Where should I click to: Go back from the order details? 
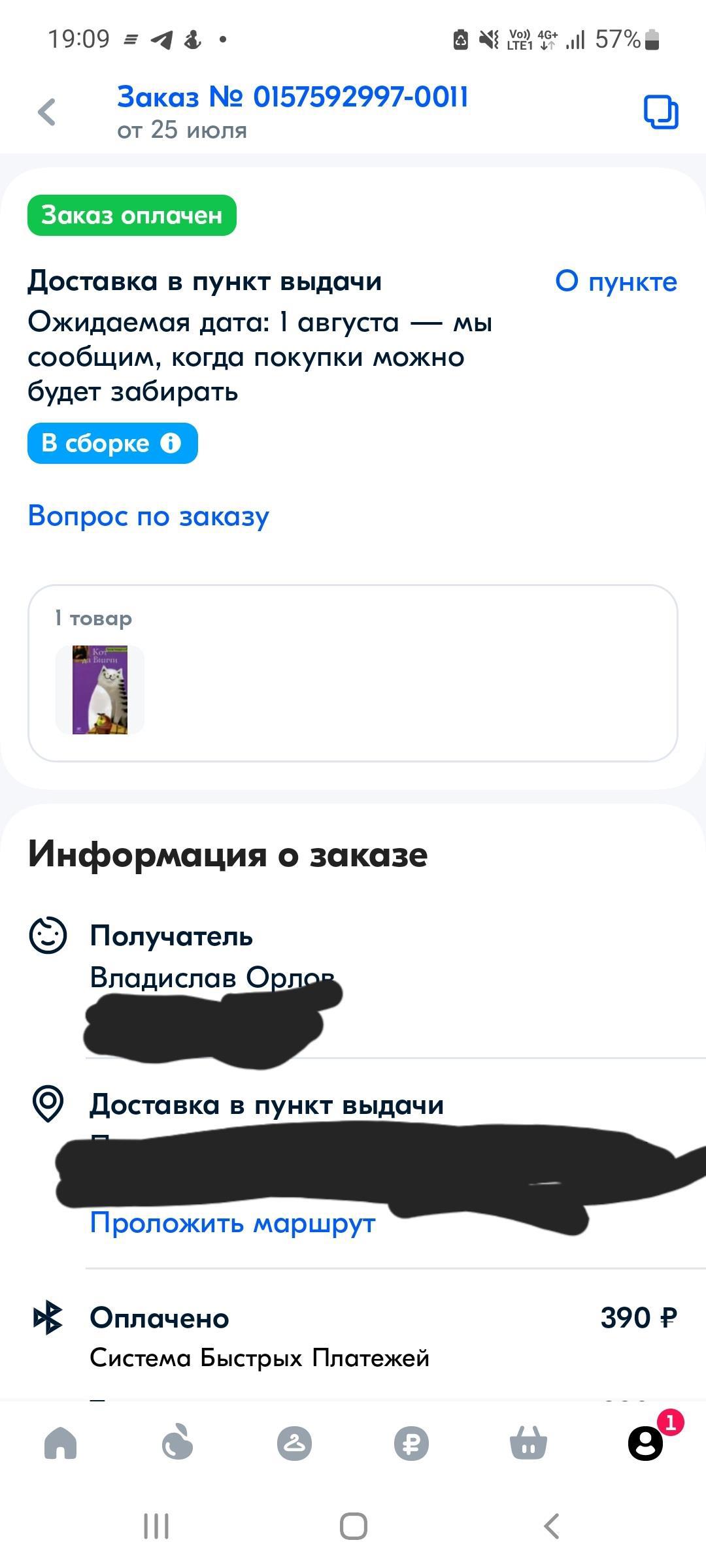47,112
